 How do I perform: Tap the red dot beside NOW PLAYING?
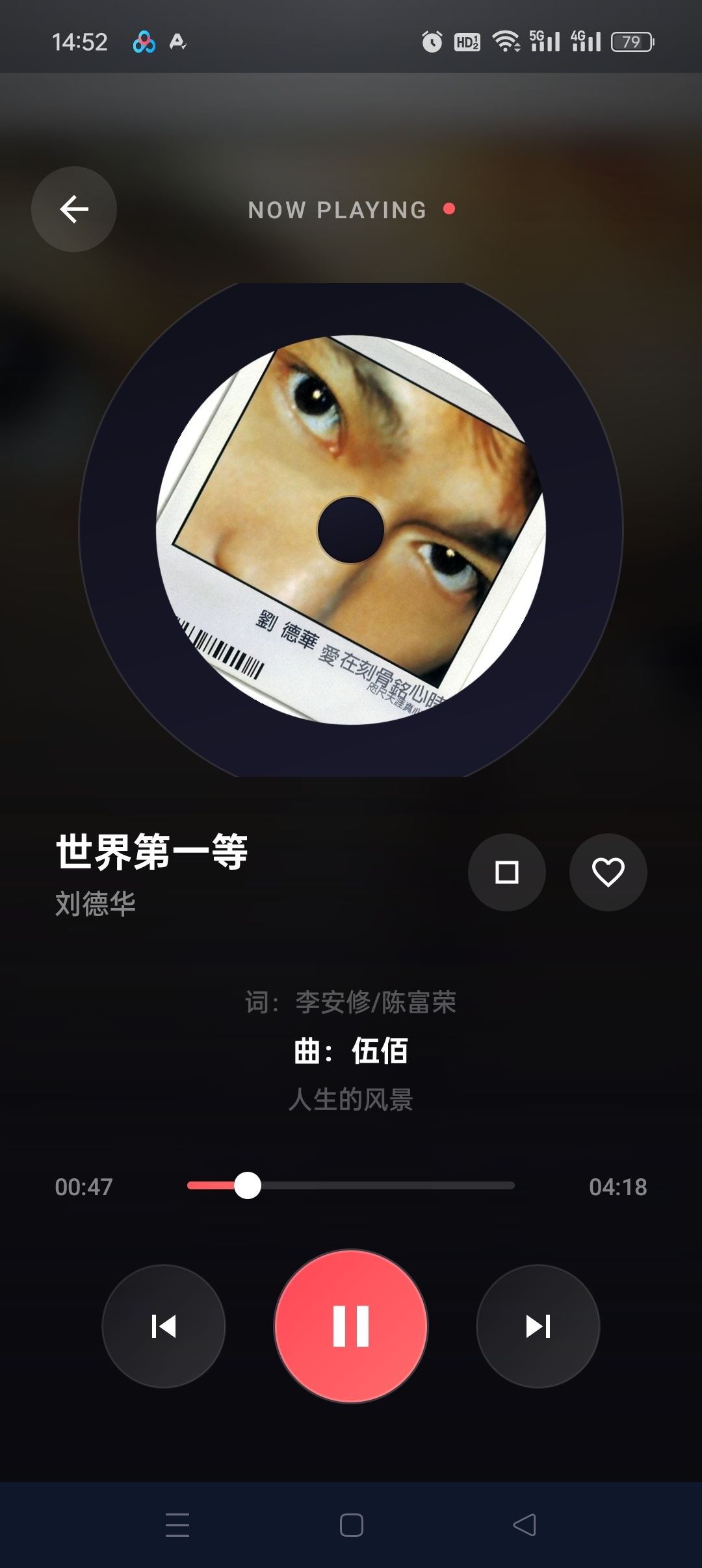[x=450, y=209]
